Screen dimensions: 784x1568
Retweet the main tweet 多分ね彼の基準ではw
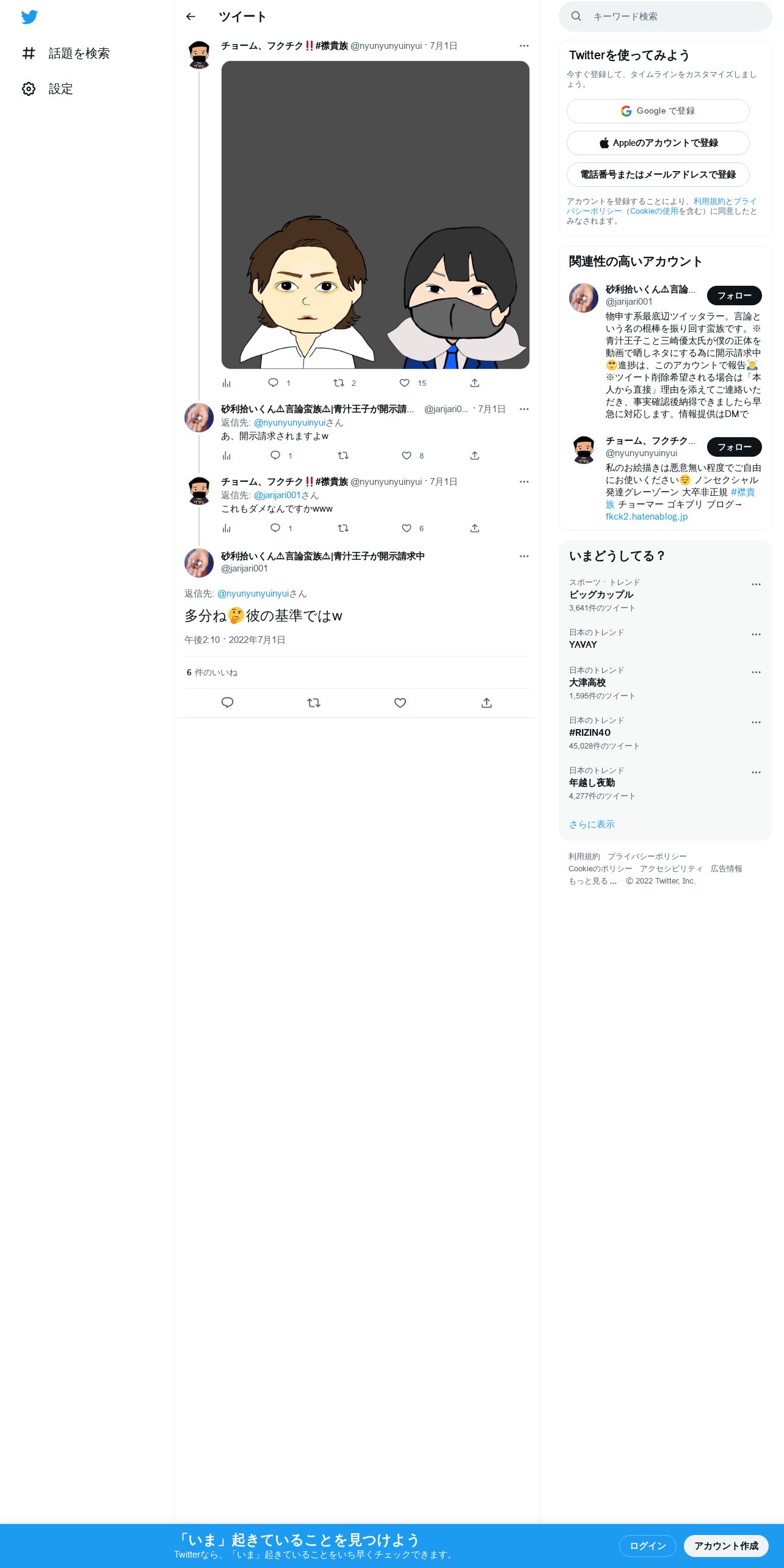pyautogui.click(x=313, y=703)
